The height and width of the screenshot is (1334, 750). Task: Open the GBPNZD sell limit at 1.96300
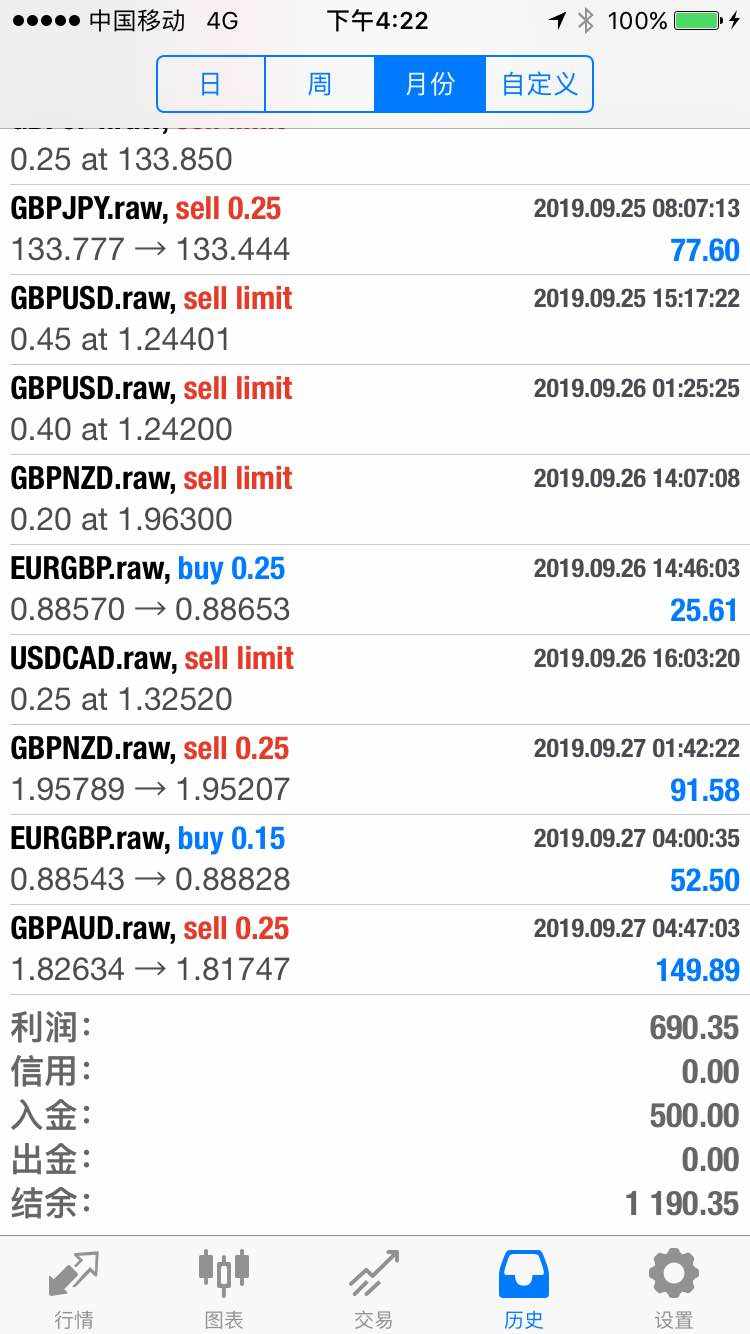pyautogui.click(x=375, y=500)
